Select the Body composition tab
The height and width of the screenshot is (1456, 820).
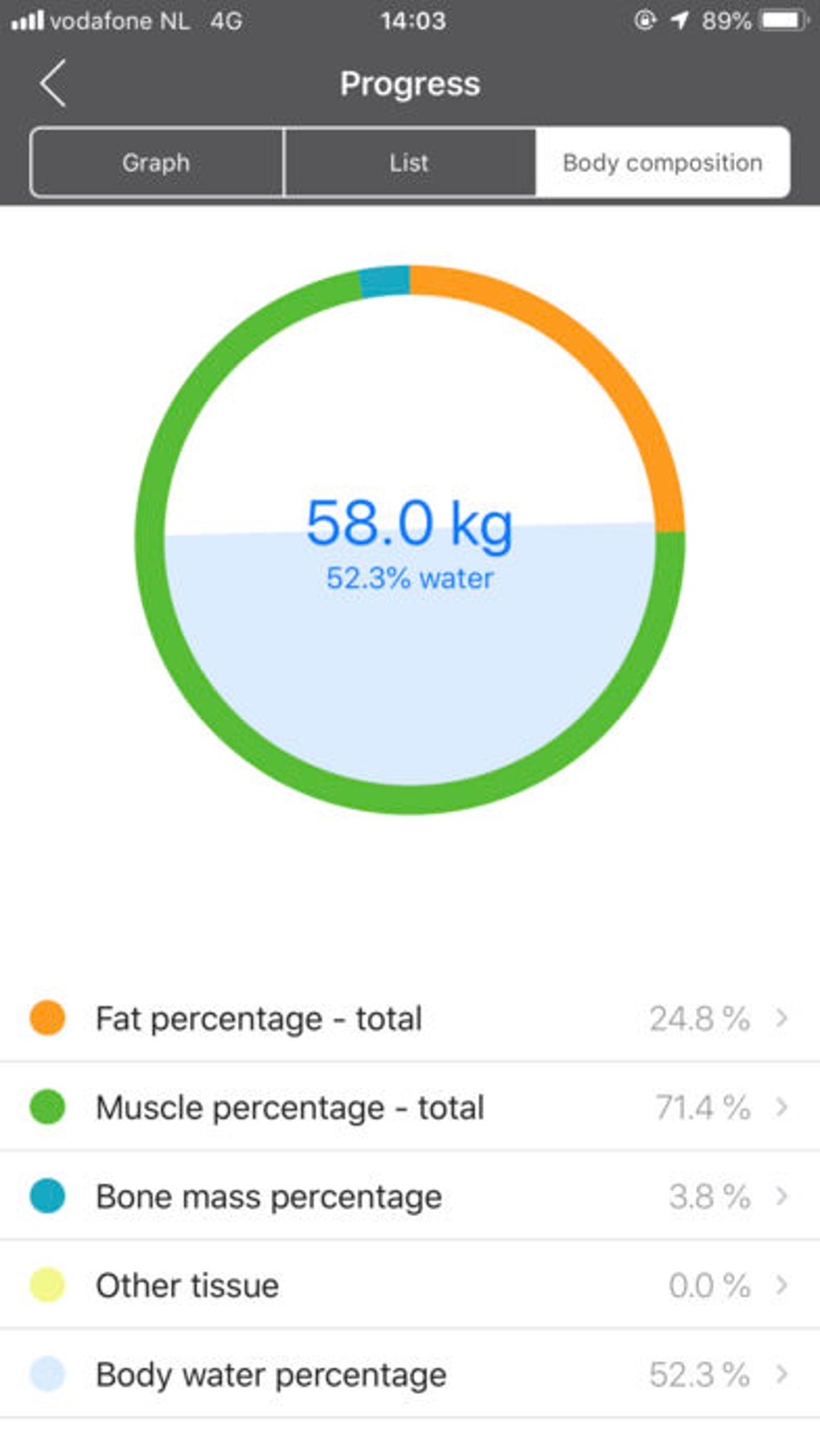coord(662,162)
